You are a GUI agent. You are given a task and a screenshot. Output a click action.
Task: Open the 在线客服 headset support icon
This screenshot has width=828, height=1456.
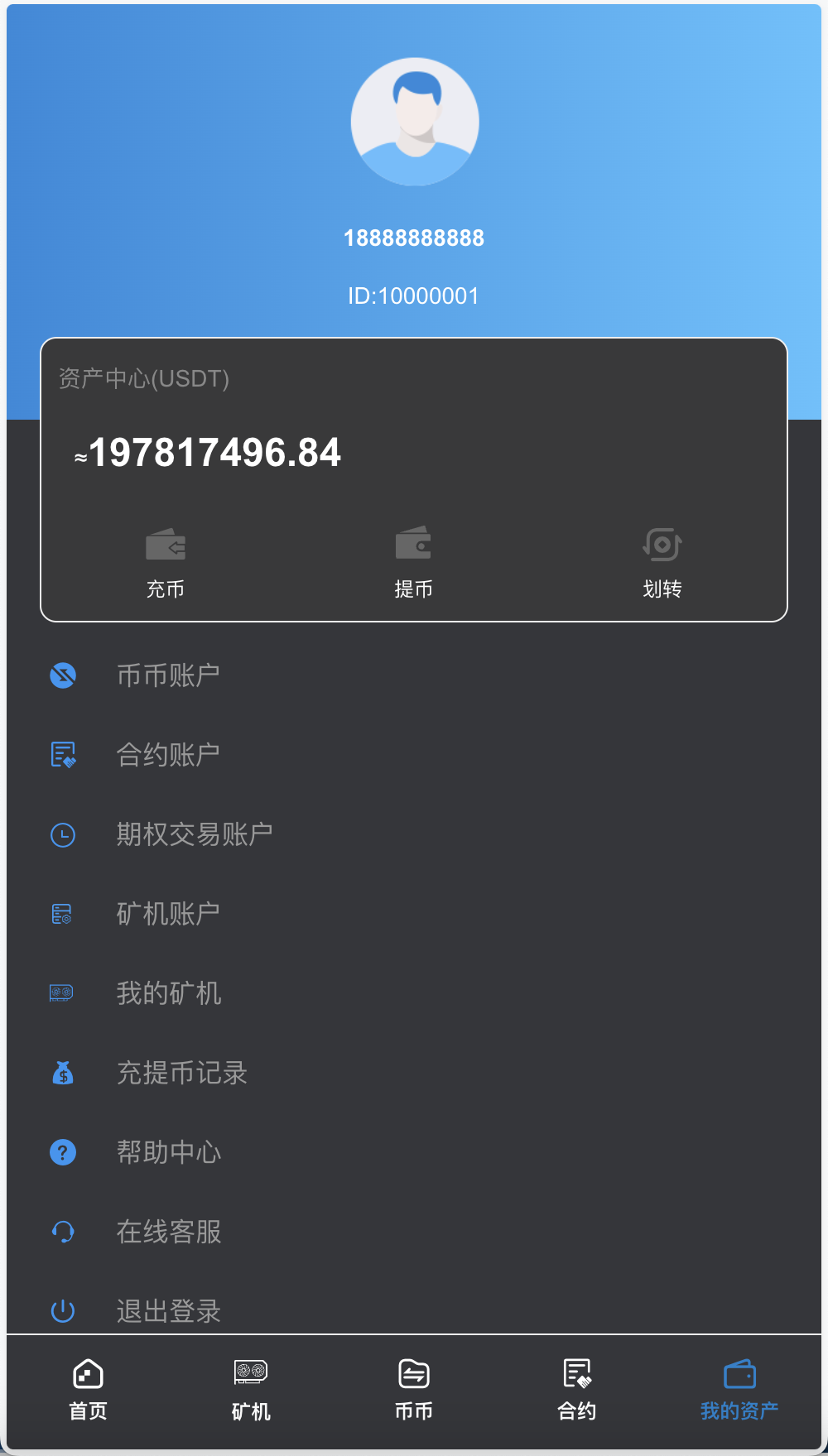[x=62, y=1232]
